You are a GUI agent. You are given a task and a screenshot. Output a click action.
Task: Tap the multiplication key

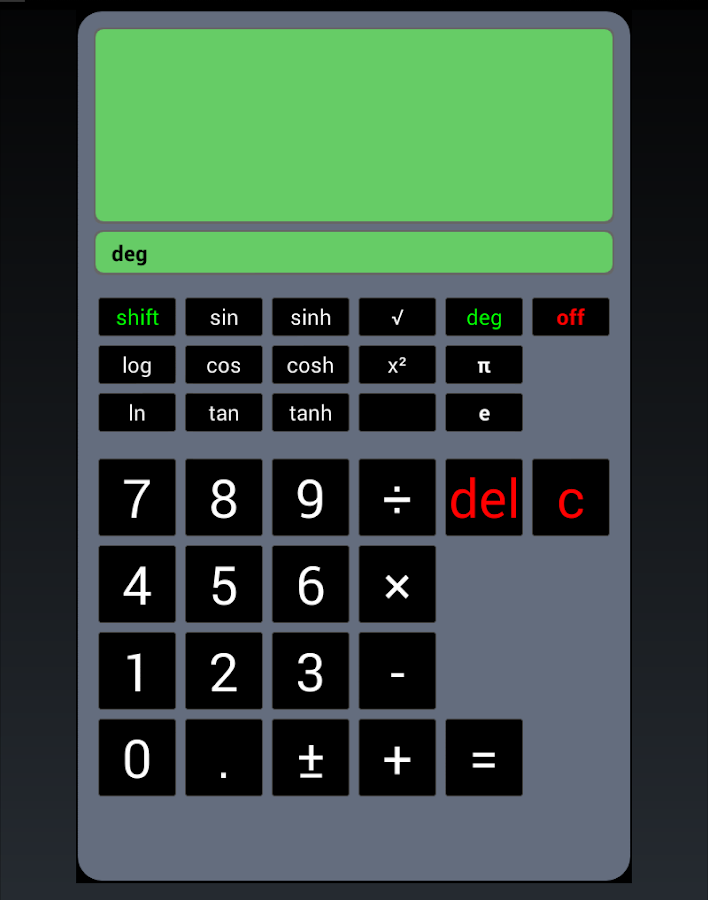[397, 585]
